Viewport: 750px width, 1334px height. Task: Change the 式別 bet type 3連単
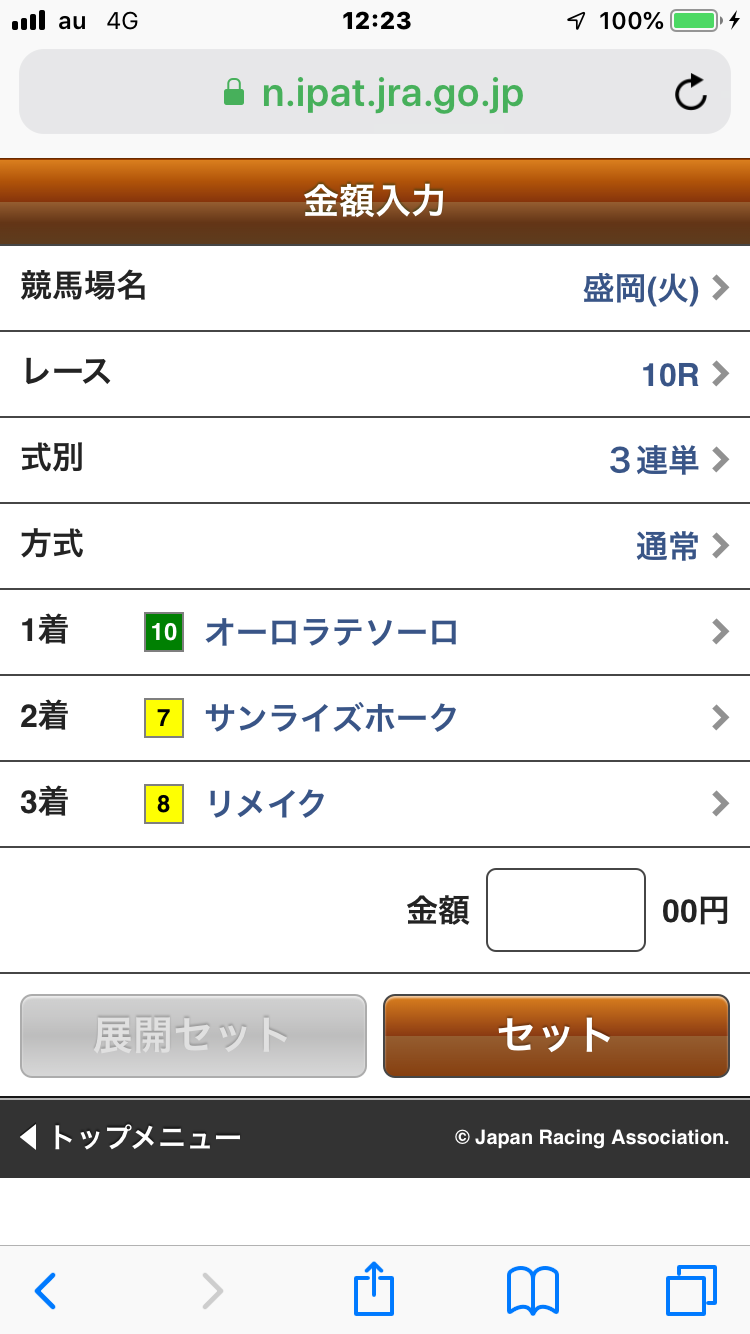(x=374, y=461)
